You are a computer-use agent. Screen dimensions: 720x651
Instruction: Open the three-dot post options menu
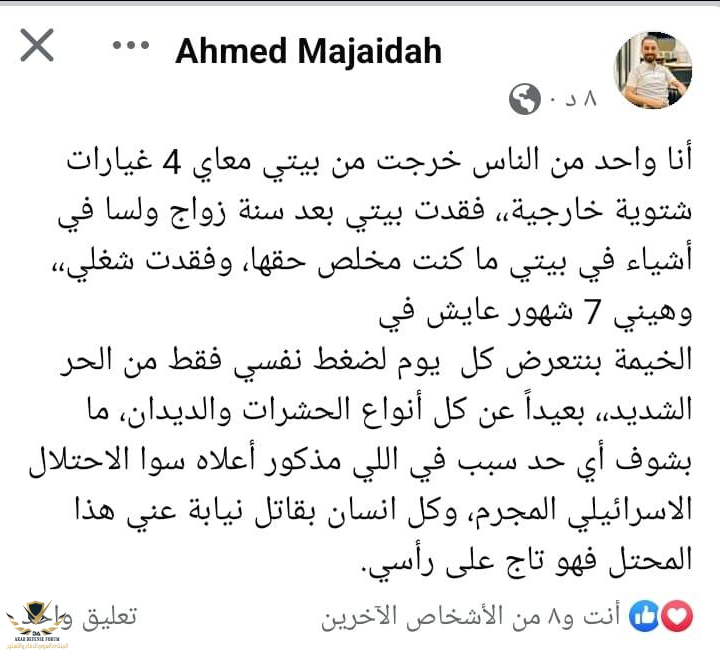pos(131,46)
